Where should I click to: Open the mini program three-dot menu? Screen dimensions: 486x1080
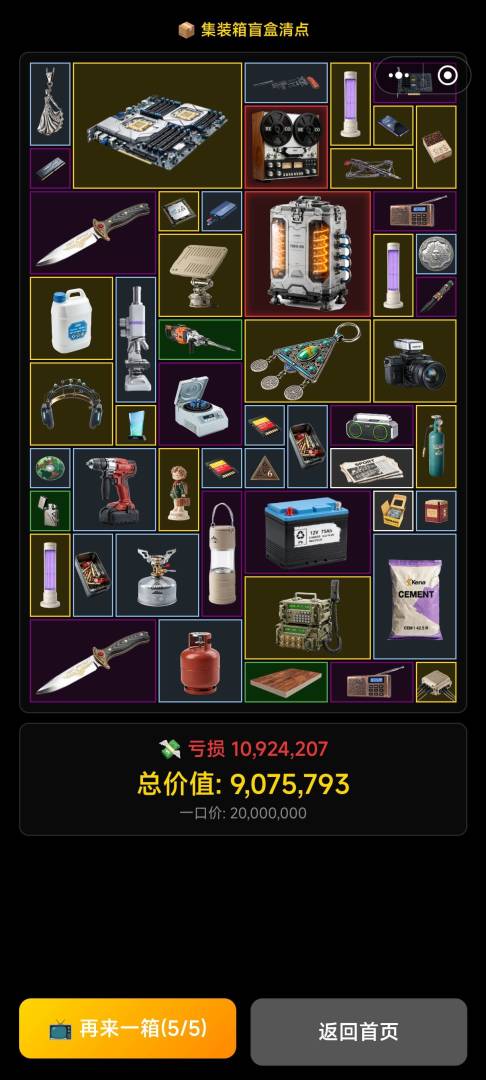point(399,75)
